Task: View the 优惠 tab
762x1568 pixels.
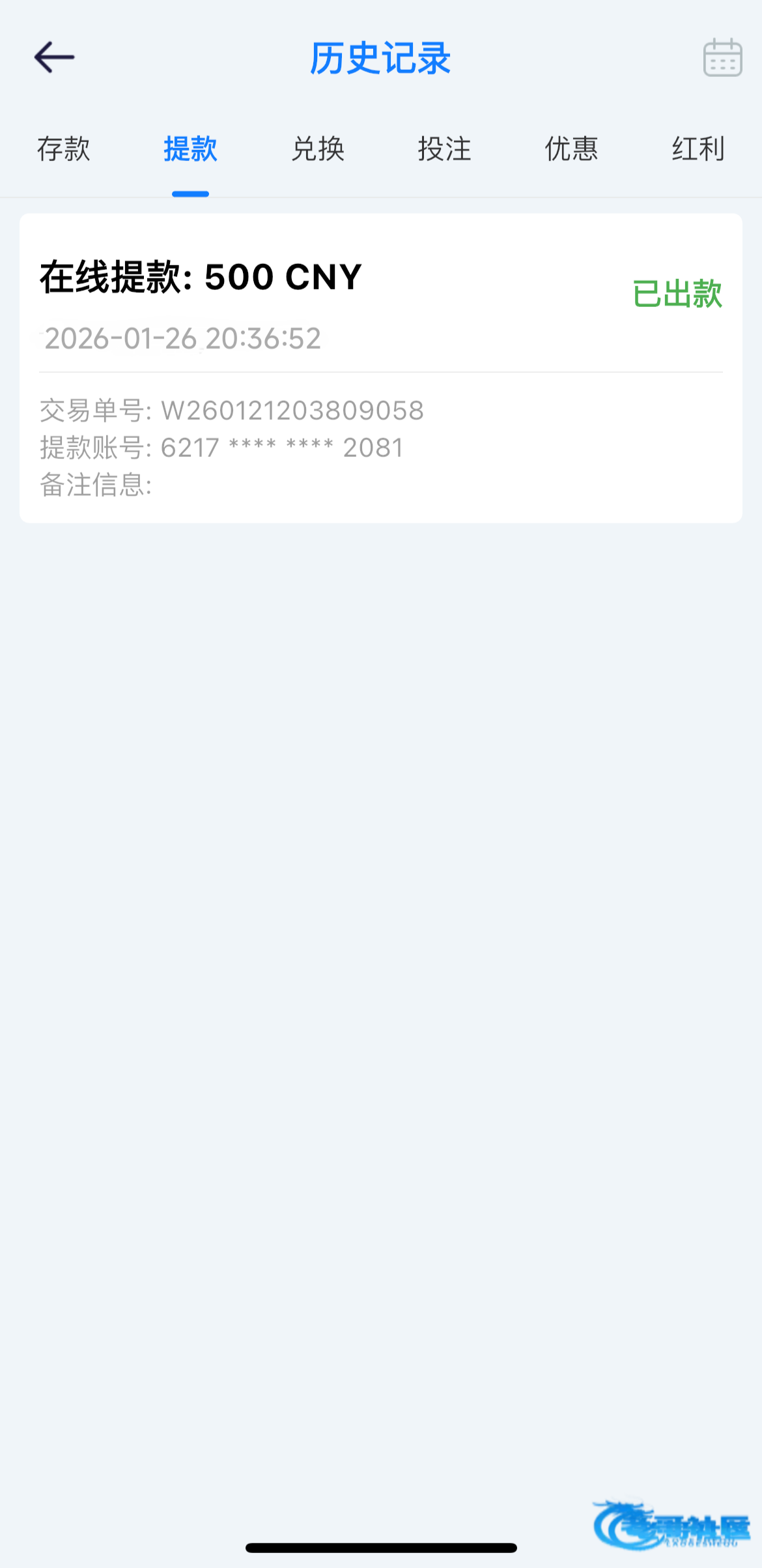Action: click(x=571, y=149)
